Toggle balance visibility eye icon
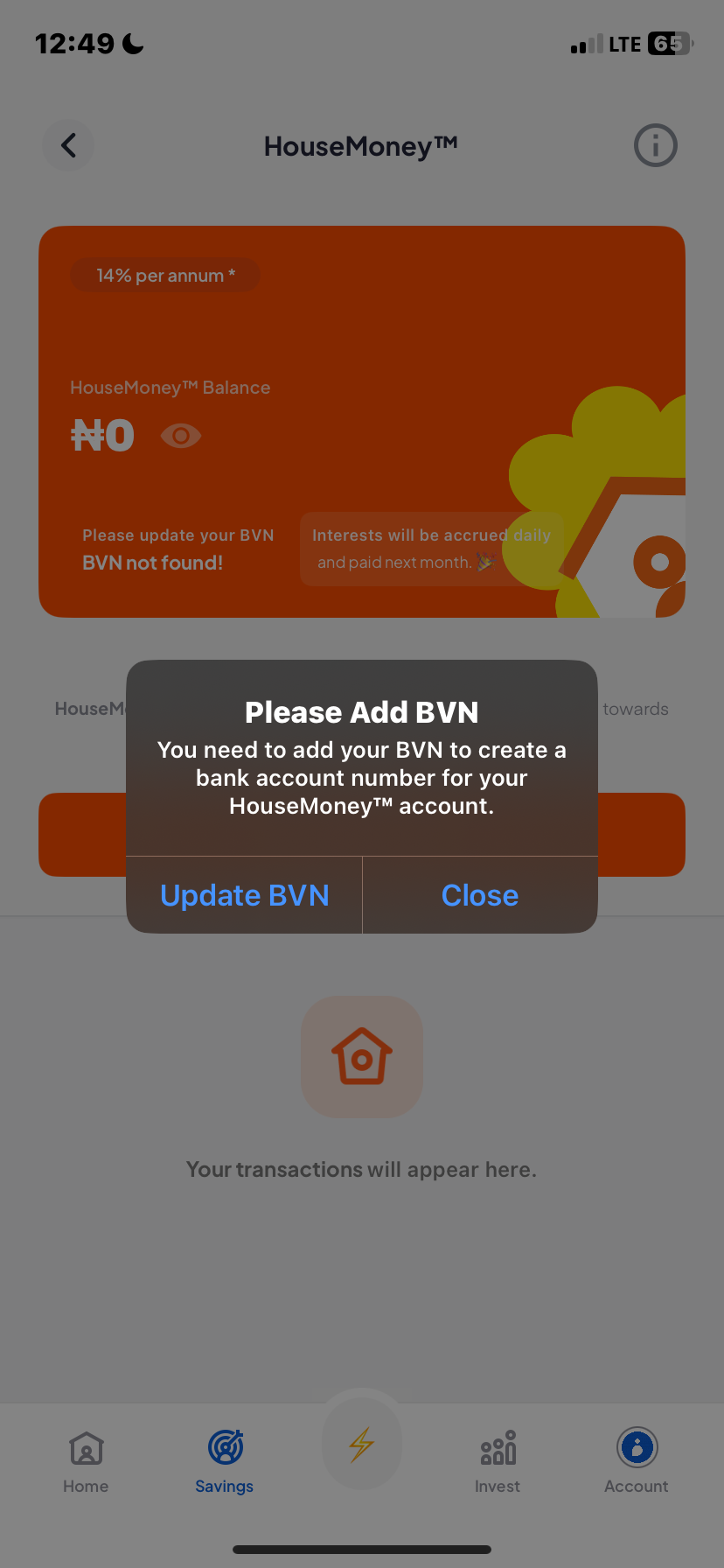The height and width of the screenshot is (1568, 724). coord(181,435)
